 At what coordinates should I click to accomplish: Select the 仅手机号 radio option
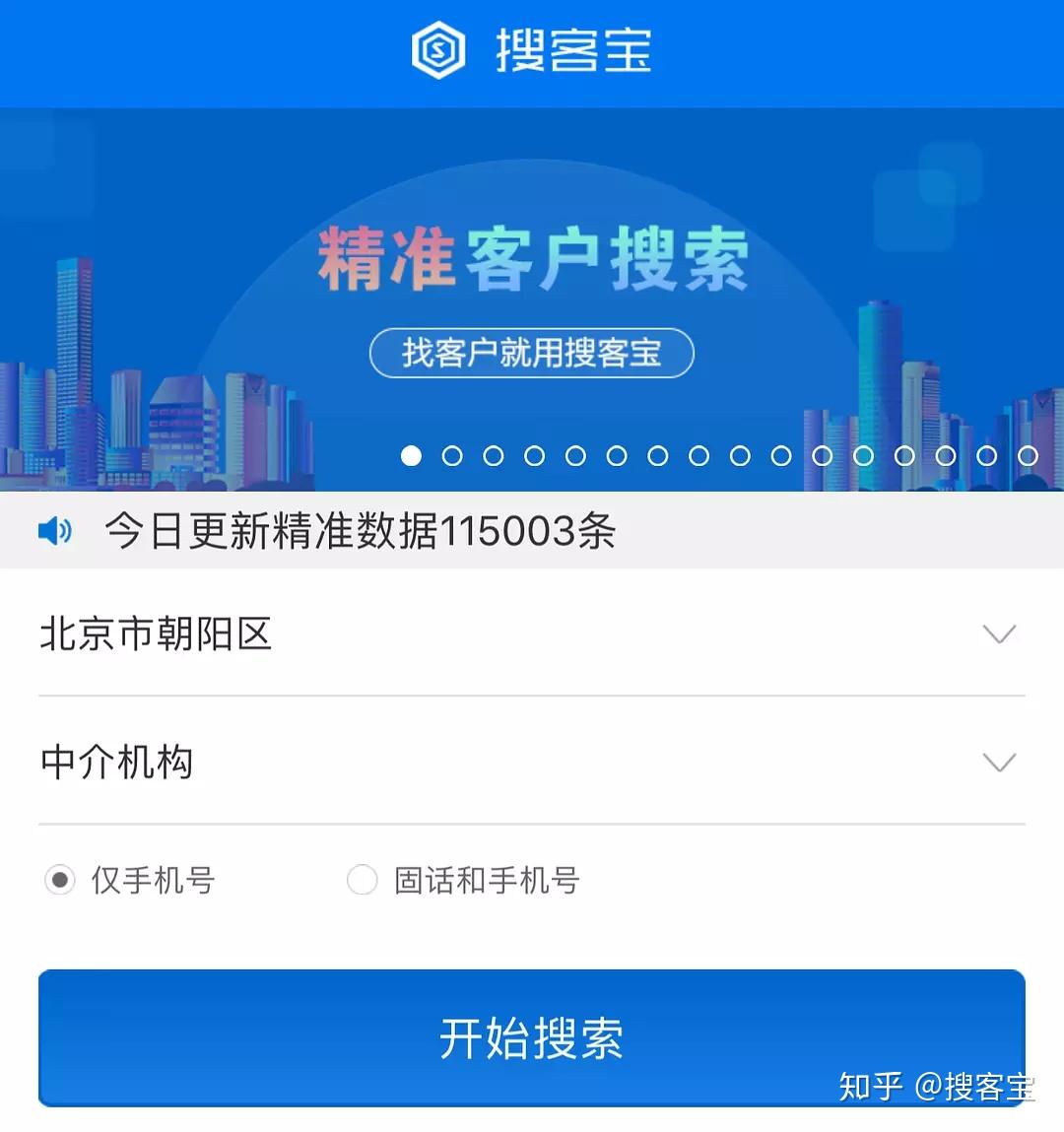click(x=60, y=879)
